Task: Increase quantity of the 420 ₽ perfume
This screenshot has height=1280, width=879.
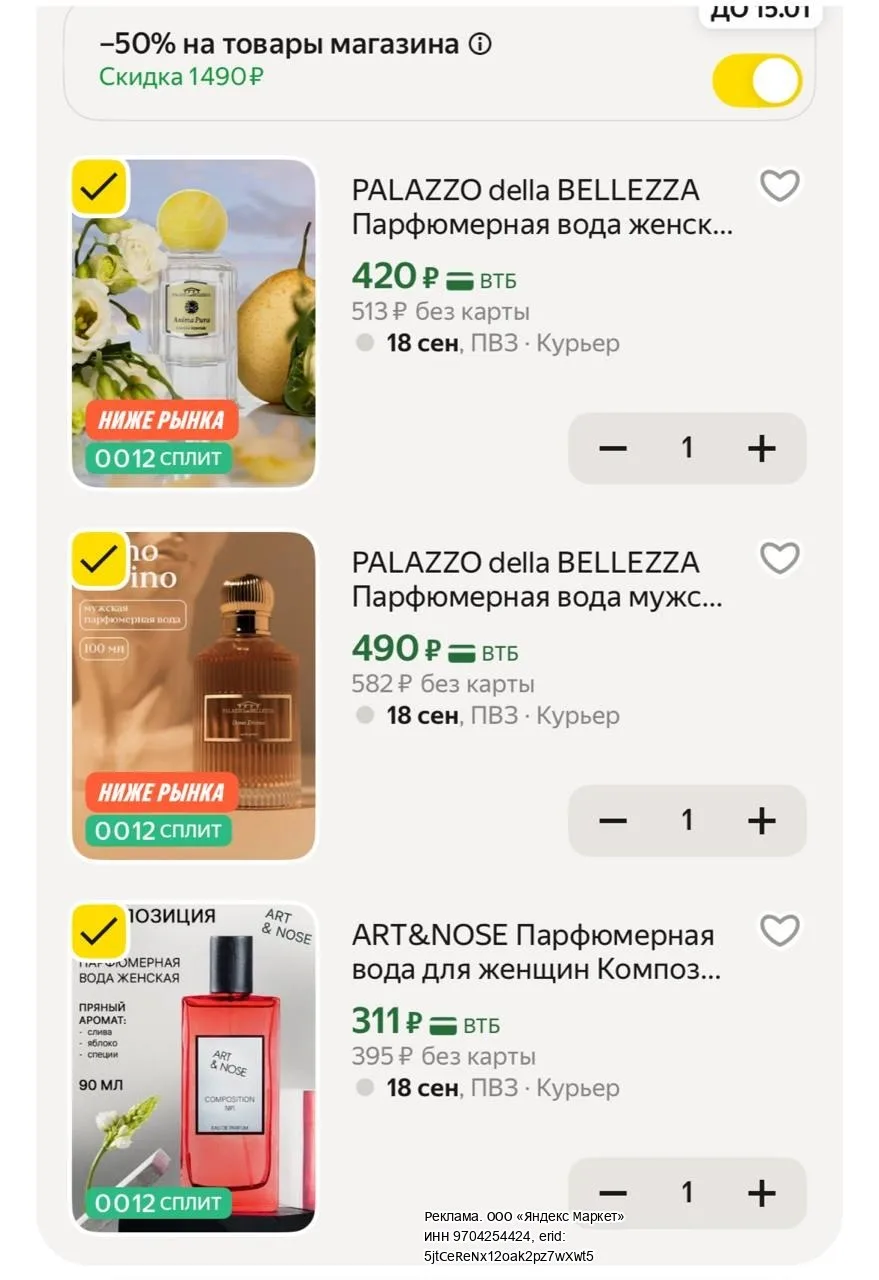Action: [762, 448]
